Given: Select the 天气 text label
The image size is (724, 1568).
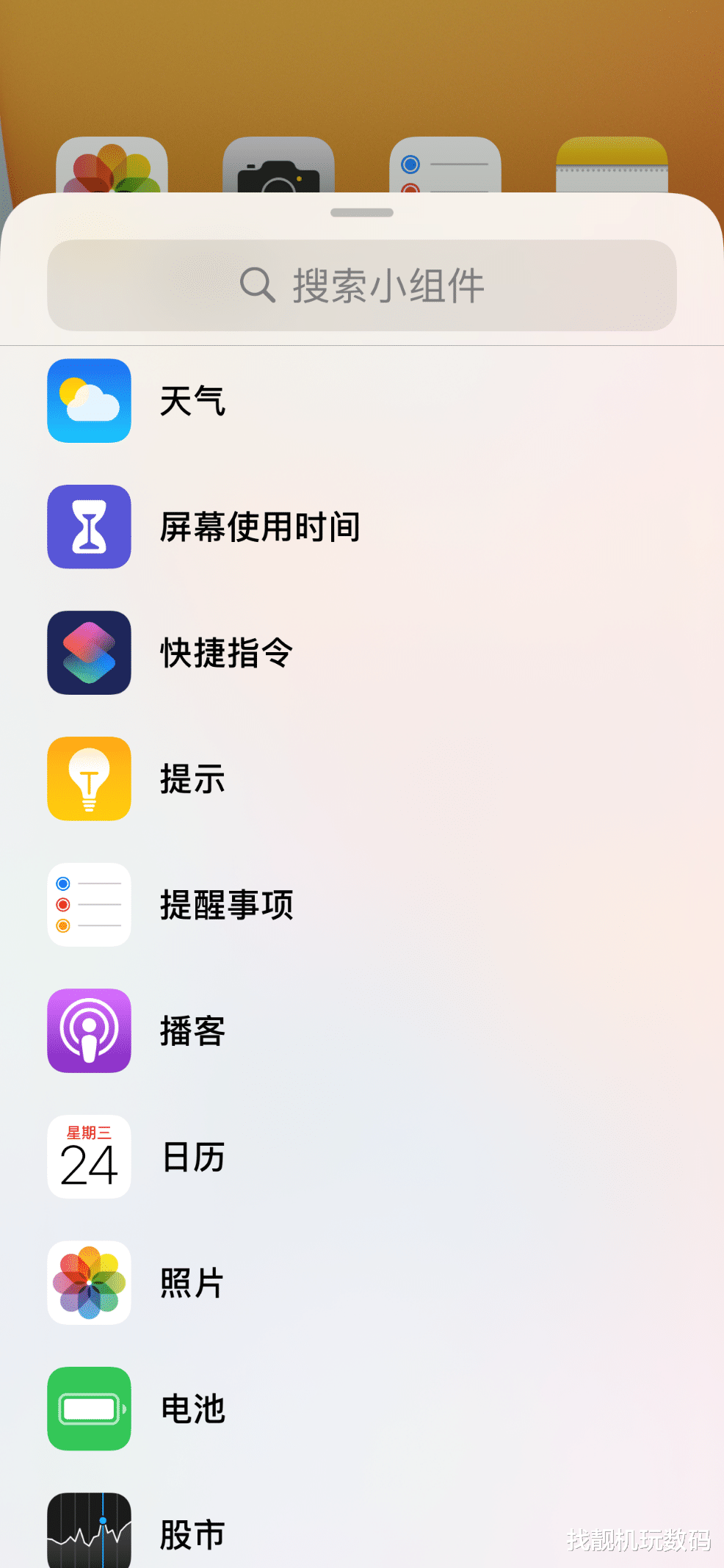Looking at the screenshot, I should point(192,402).
